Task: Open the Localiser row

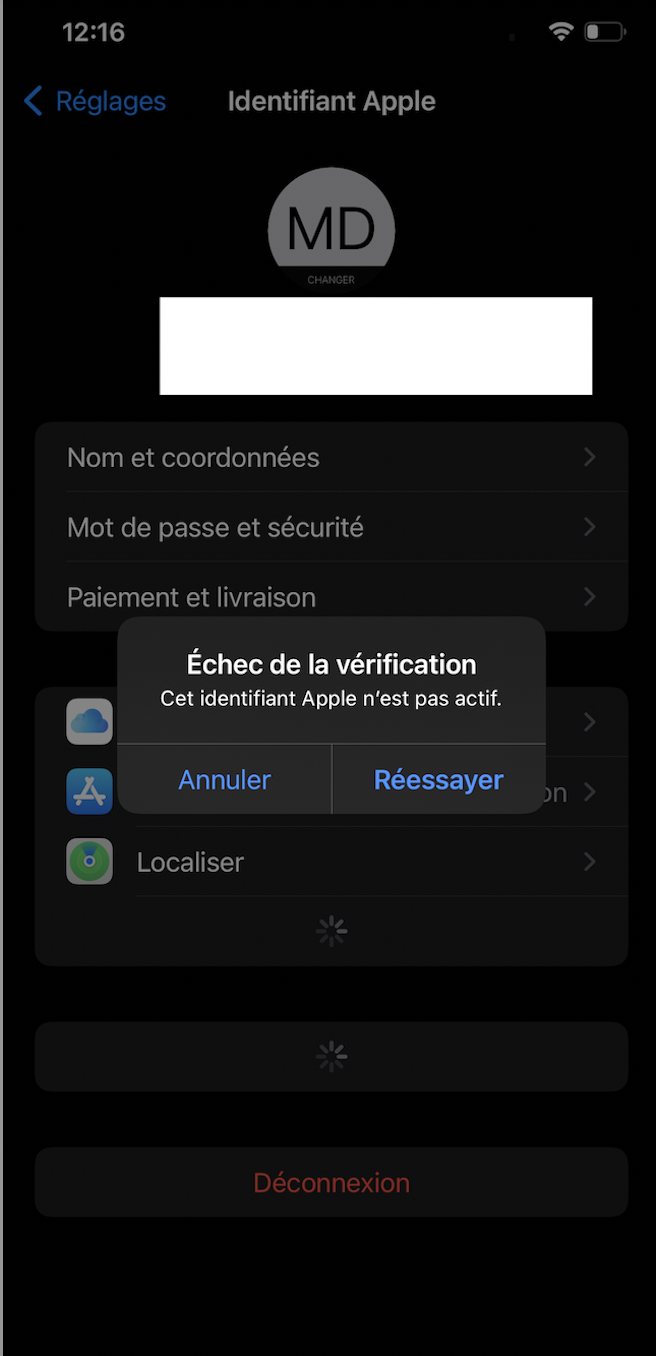Action: (x=331, y=861)
